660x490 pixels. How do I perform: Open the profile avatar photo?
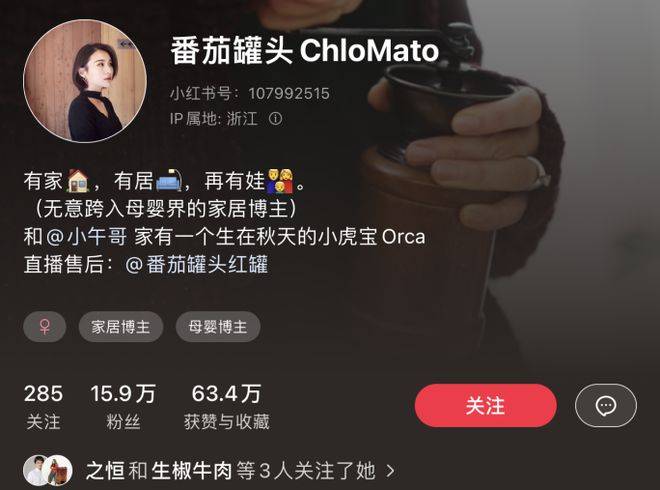pos(85,81)
